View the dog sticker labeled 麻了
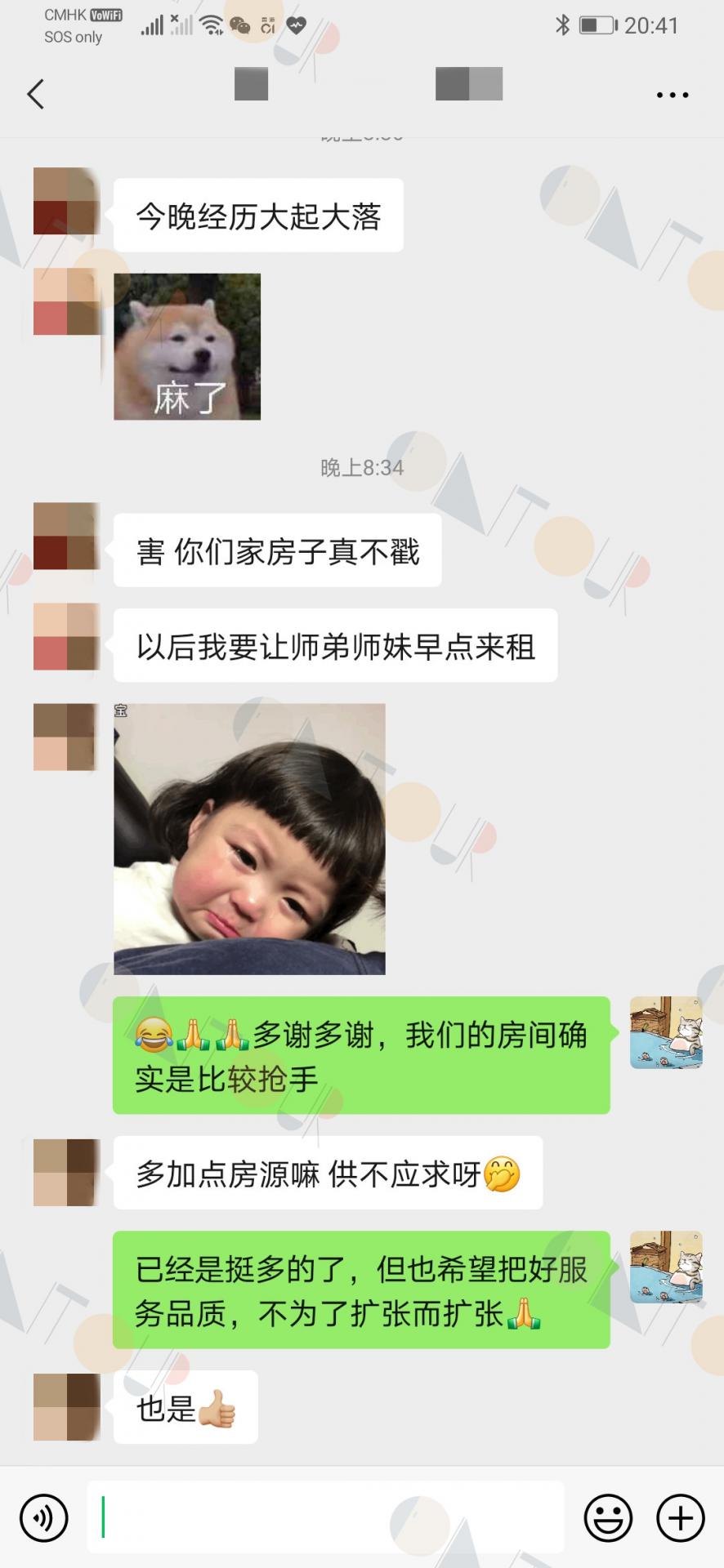This screenshot has width=724, height=1568. 187,346
